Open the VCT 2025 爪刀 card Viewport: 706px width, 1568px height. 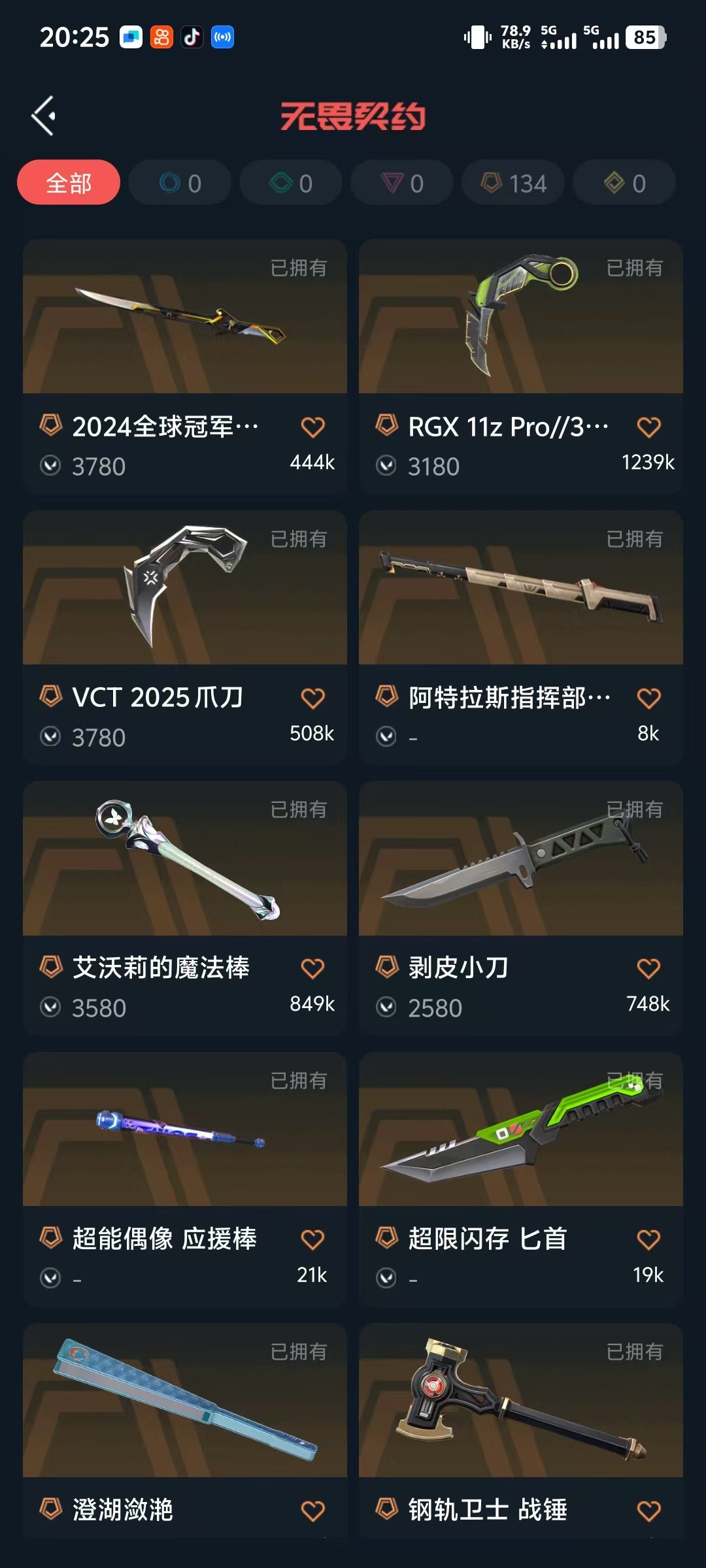tap(184, 588)
